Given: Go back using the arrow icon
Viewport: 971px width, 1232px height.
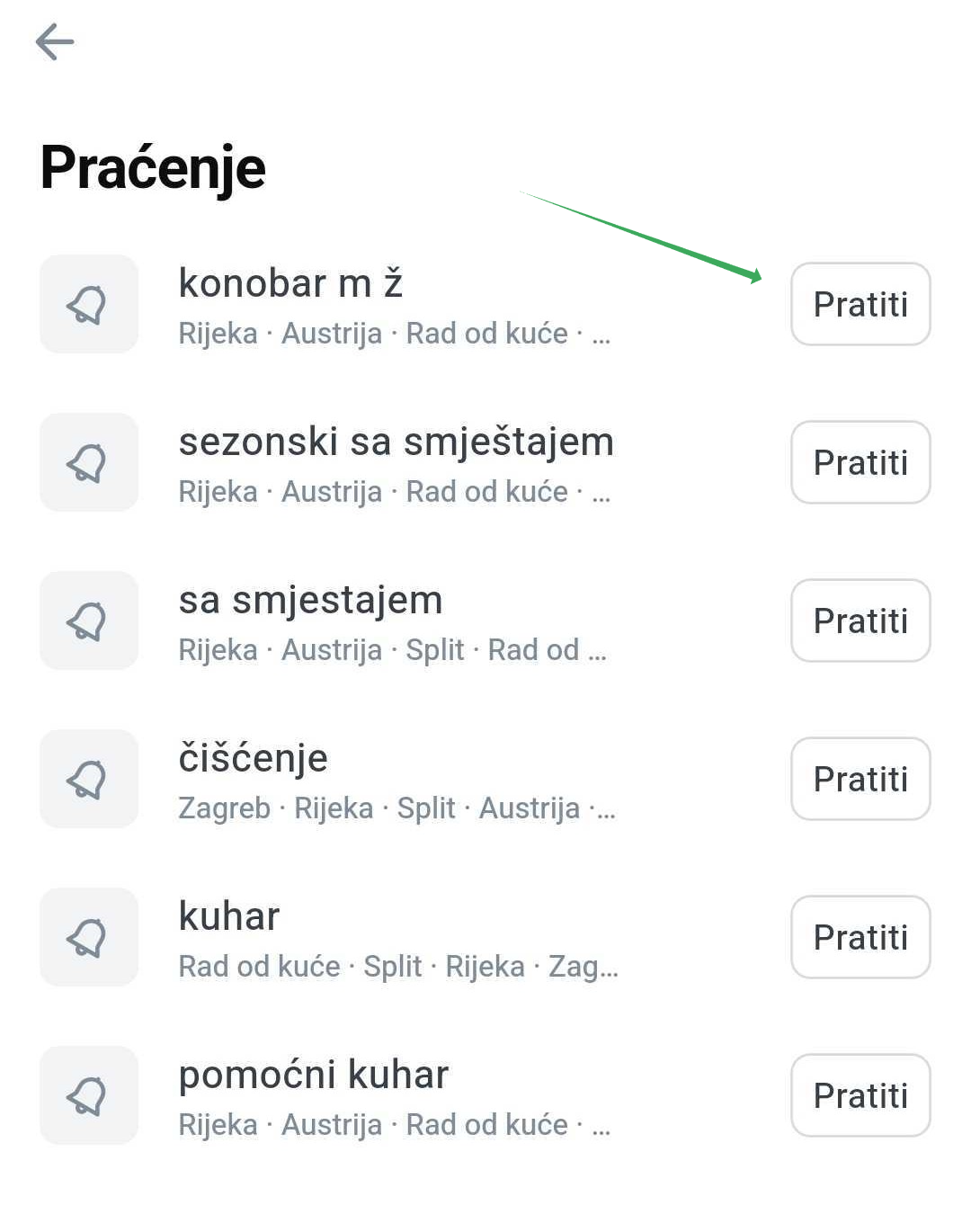Looking at the screenshot, I should tap(55, 42).
